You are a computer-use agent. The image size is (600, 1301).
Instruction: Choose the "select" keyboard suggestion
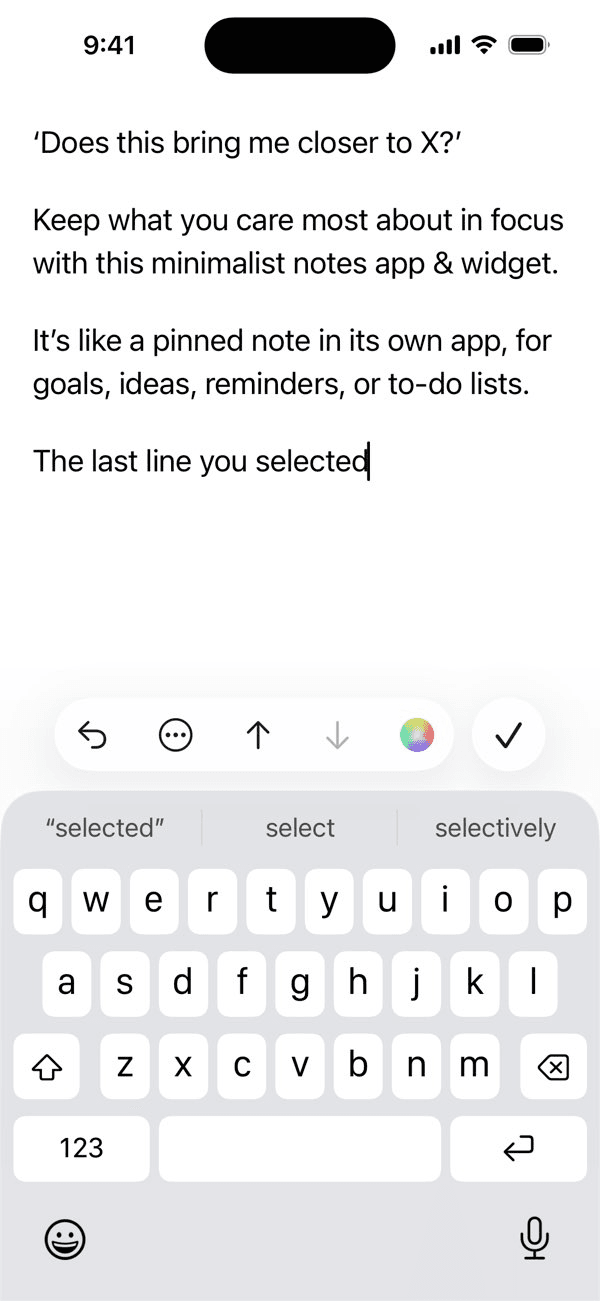300,828
